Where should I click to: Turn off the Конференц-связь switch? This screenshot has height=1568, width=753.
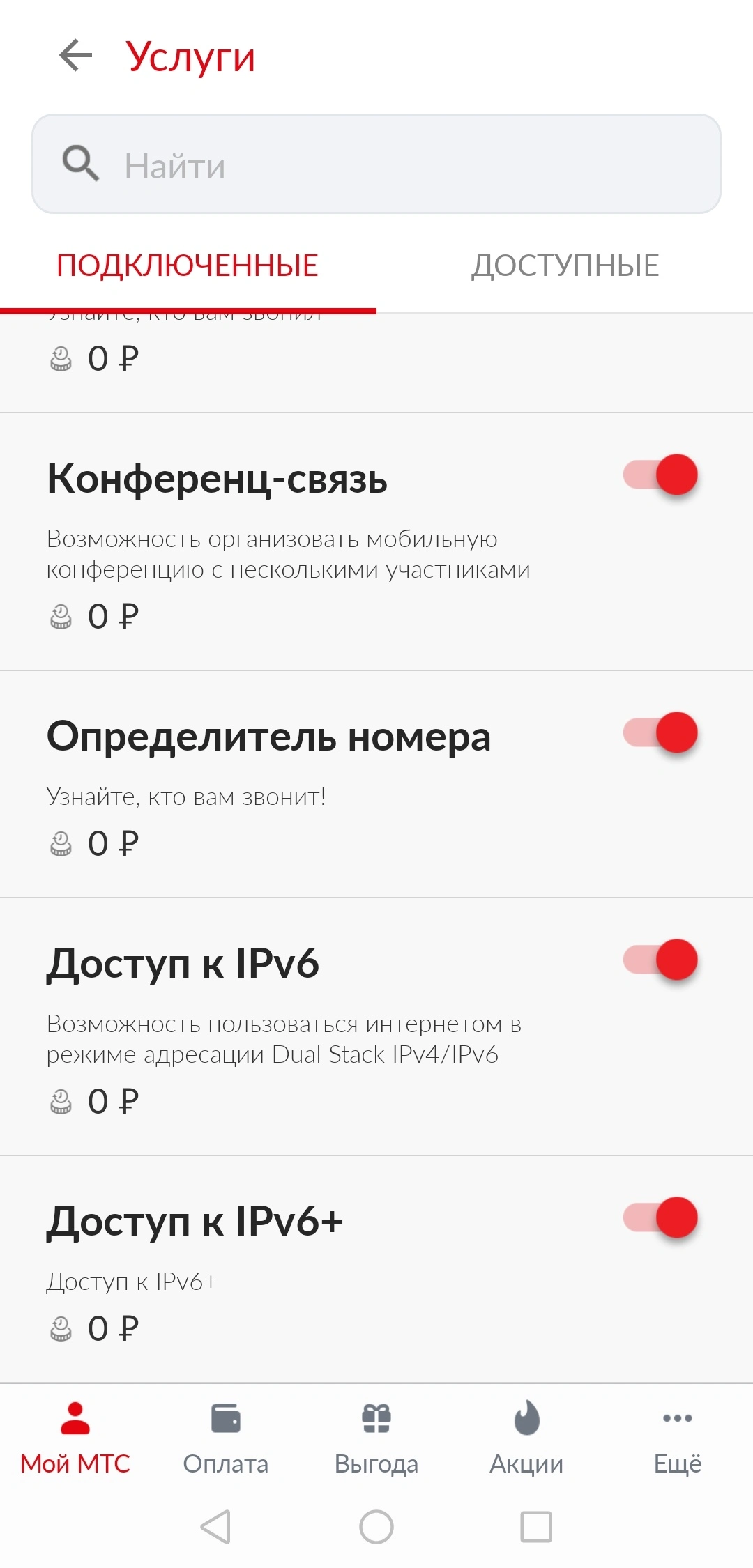tap(660, 475)
